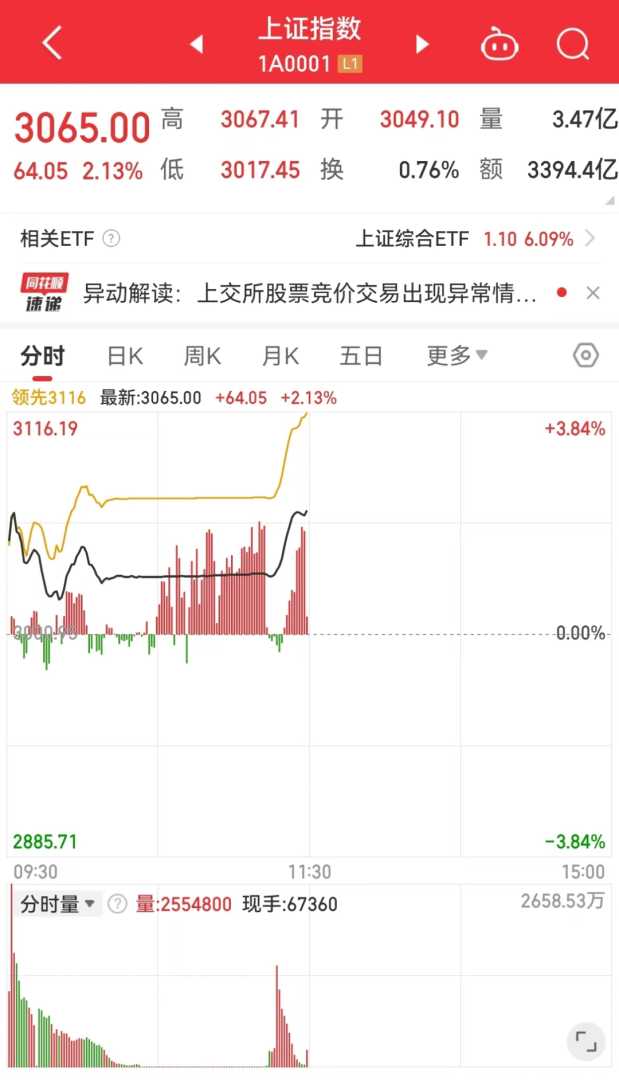Dismiss the 异动解读 banner
The image size is (619, 1080).
tap(593, 293)
